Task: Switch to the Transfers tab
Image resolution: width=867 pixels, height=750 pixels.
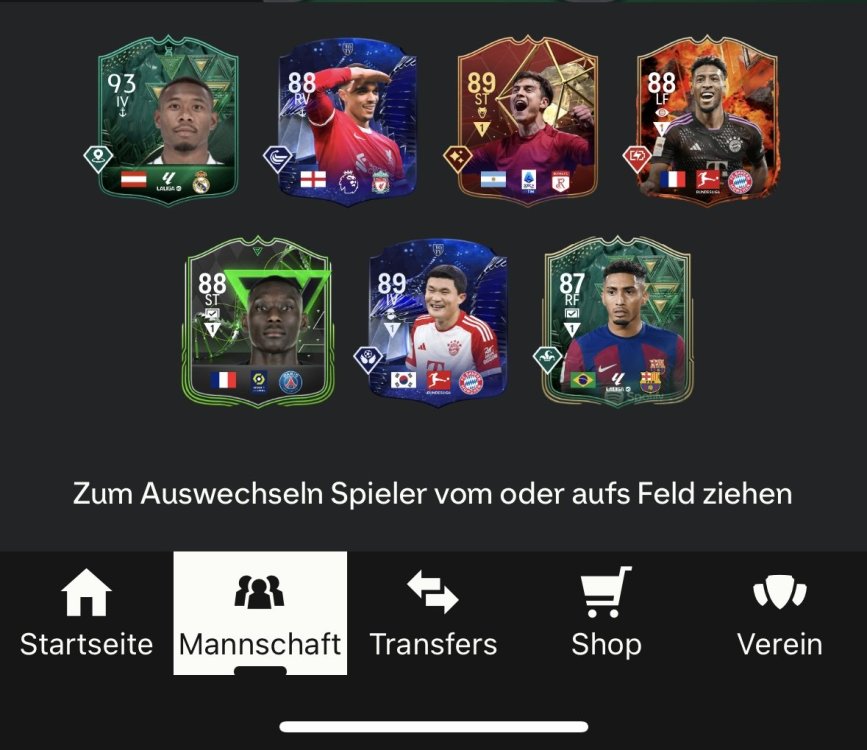Action: [433, 613]
